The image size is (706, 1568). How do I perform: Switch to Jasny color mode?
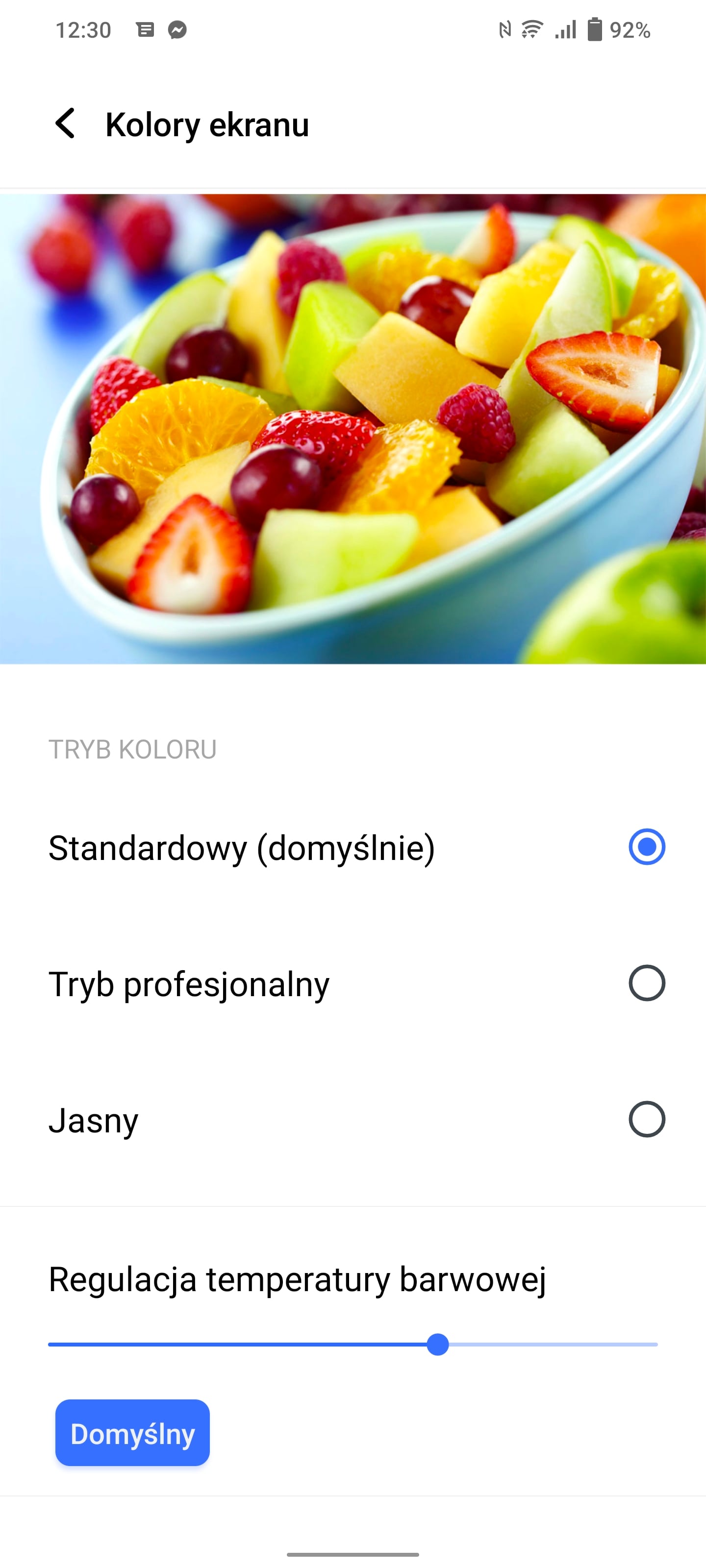(x=646, y=1119)
